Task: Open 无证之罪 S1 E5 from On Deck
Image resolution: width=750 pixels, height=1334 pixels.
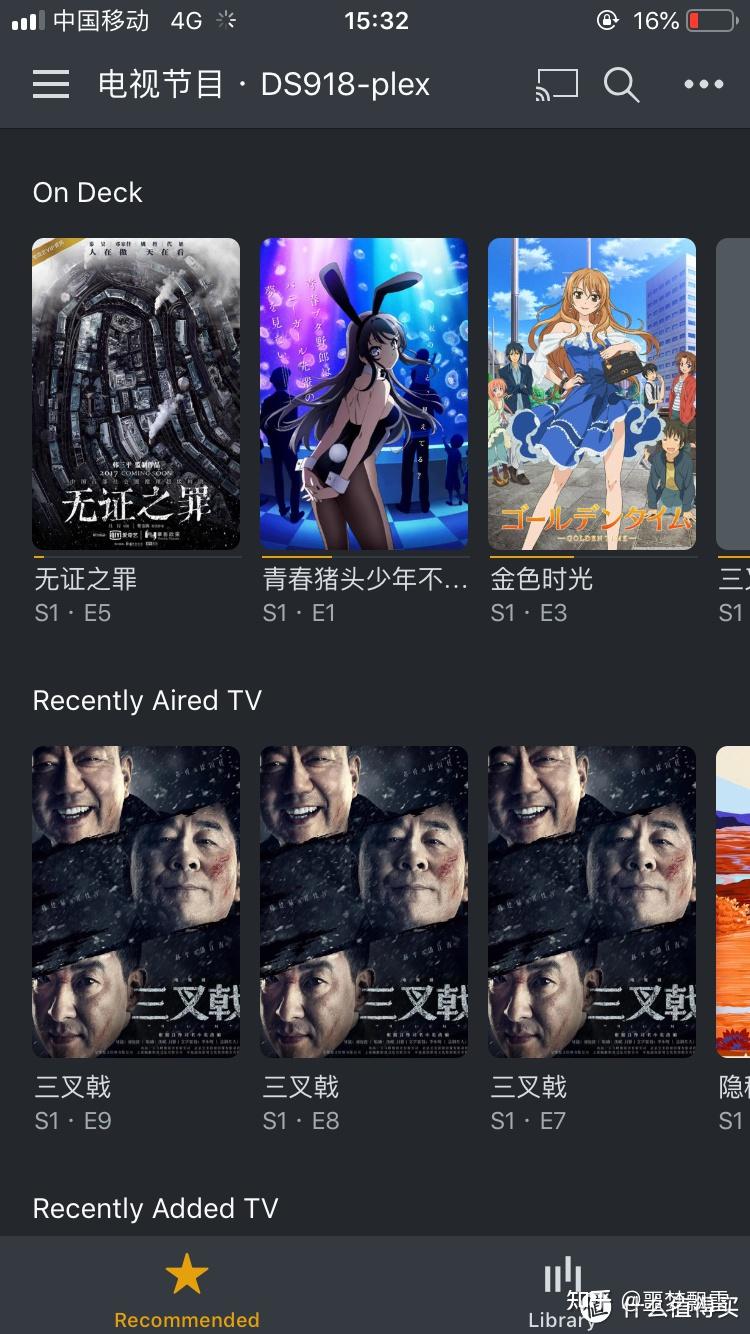Action: coord(136,393)
